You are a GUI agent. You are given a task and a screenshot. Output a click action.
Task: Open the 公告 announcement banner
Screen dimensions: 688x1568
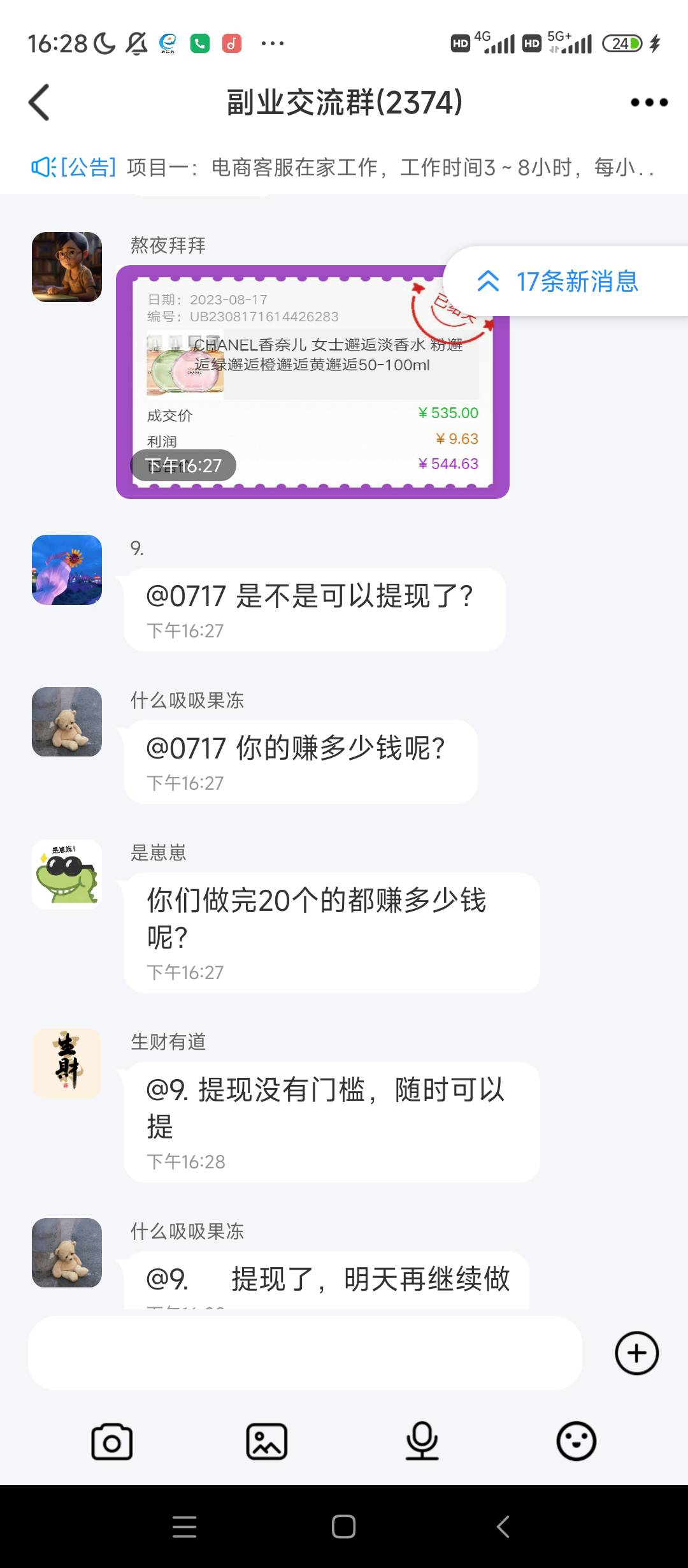tap(343, 168)
